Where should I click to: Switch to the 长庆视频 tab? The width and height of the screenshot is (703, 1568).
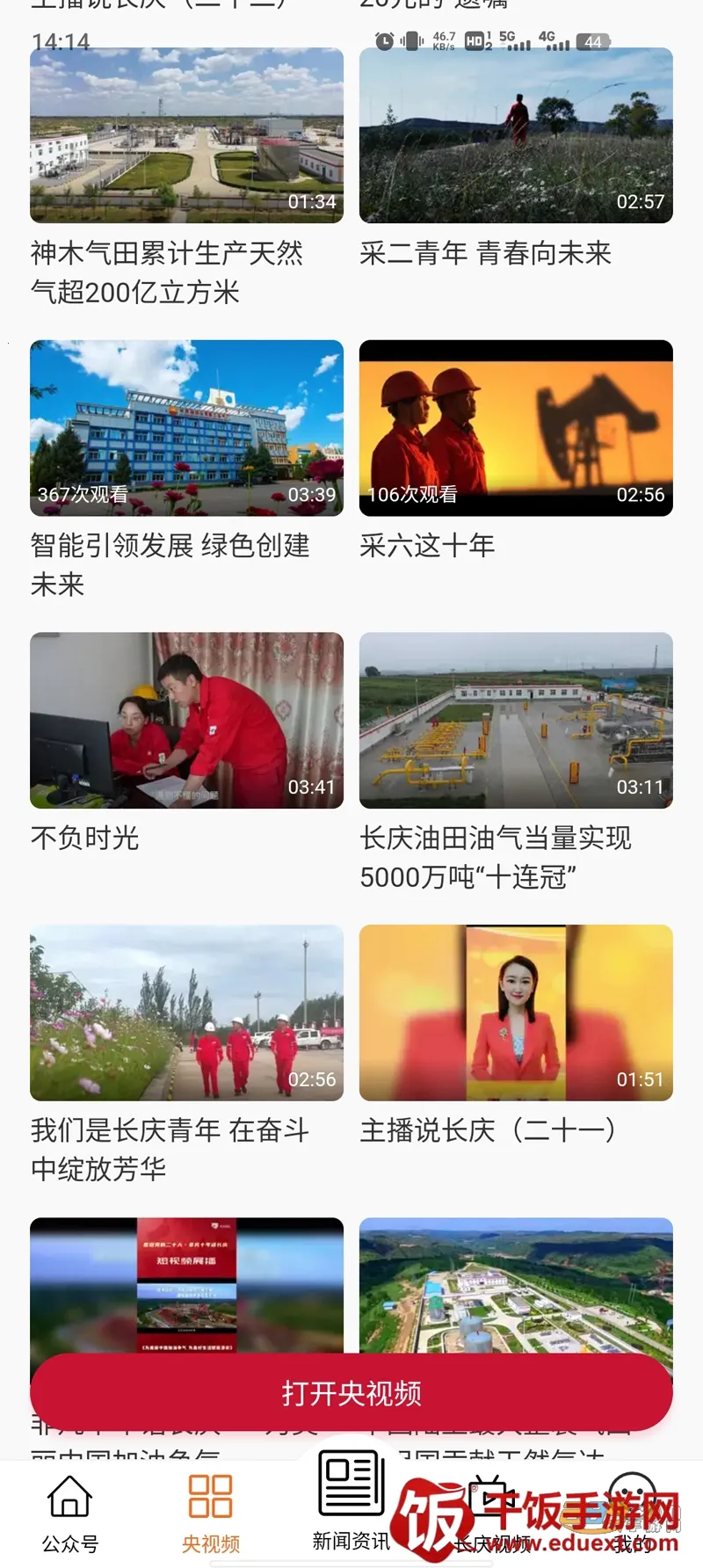pyautogui.click(x=490, y=1514)
